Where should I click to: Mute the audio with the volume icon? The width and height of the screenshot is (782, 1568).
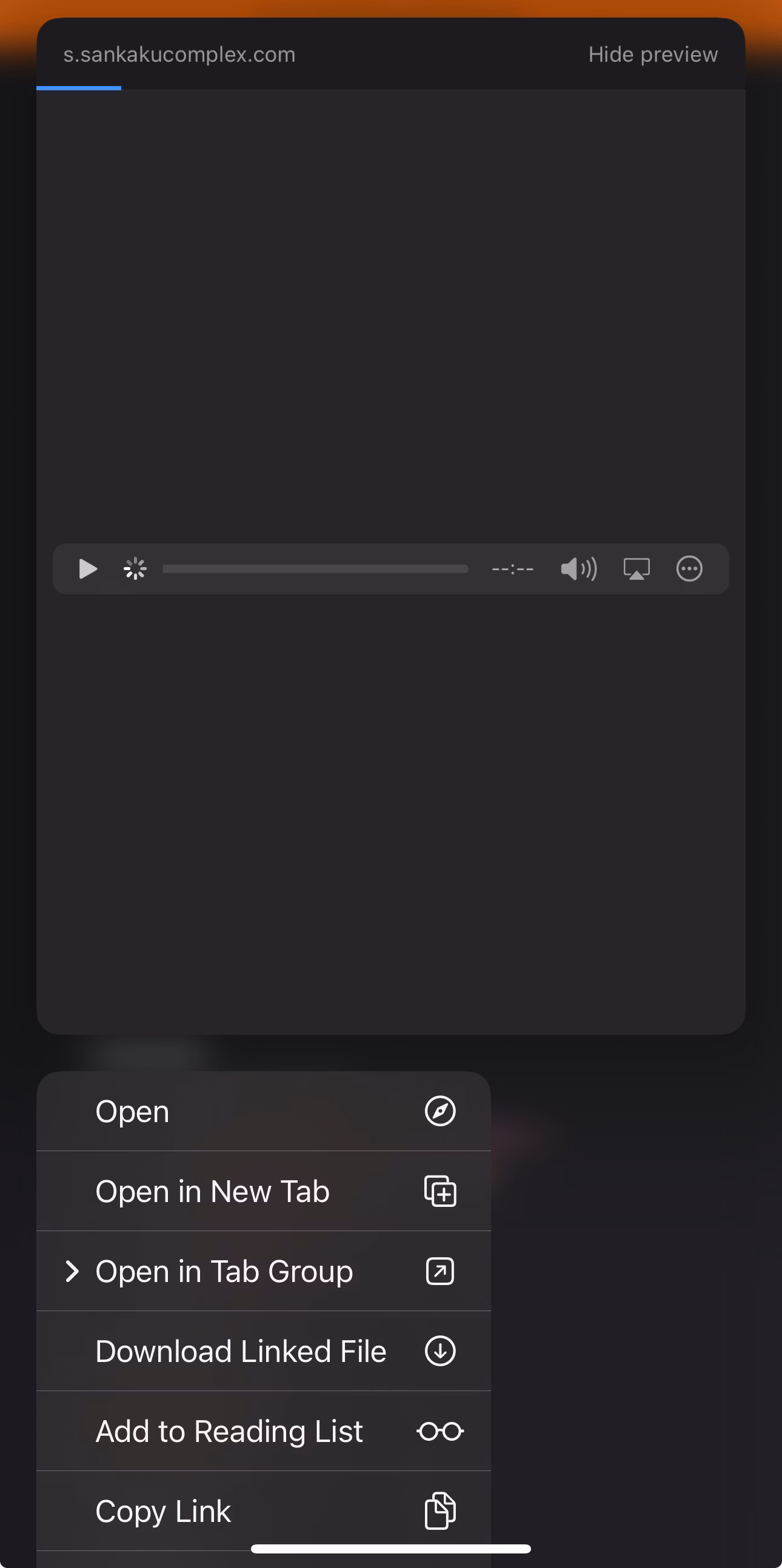(578, 569)
